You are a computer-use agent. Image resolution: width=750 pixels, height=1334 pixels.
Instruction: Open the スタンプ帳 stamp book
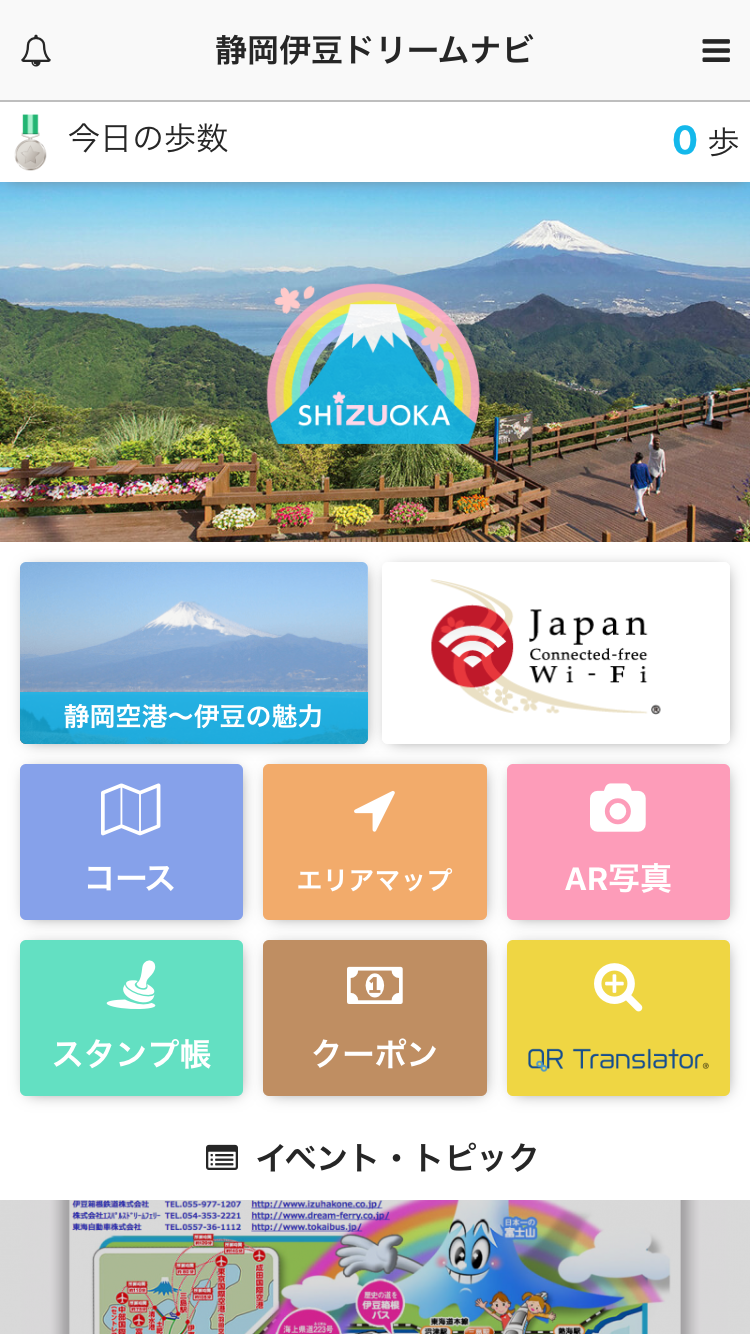point(131,1018)
